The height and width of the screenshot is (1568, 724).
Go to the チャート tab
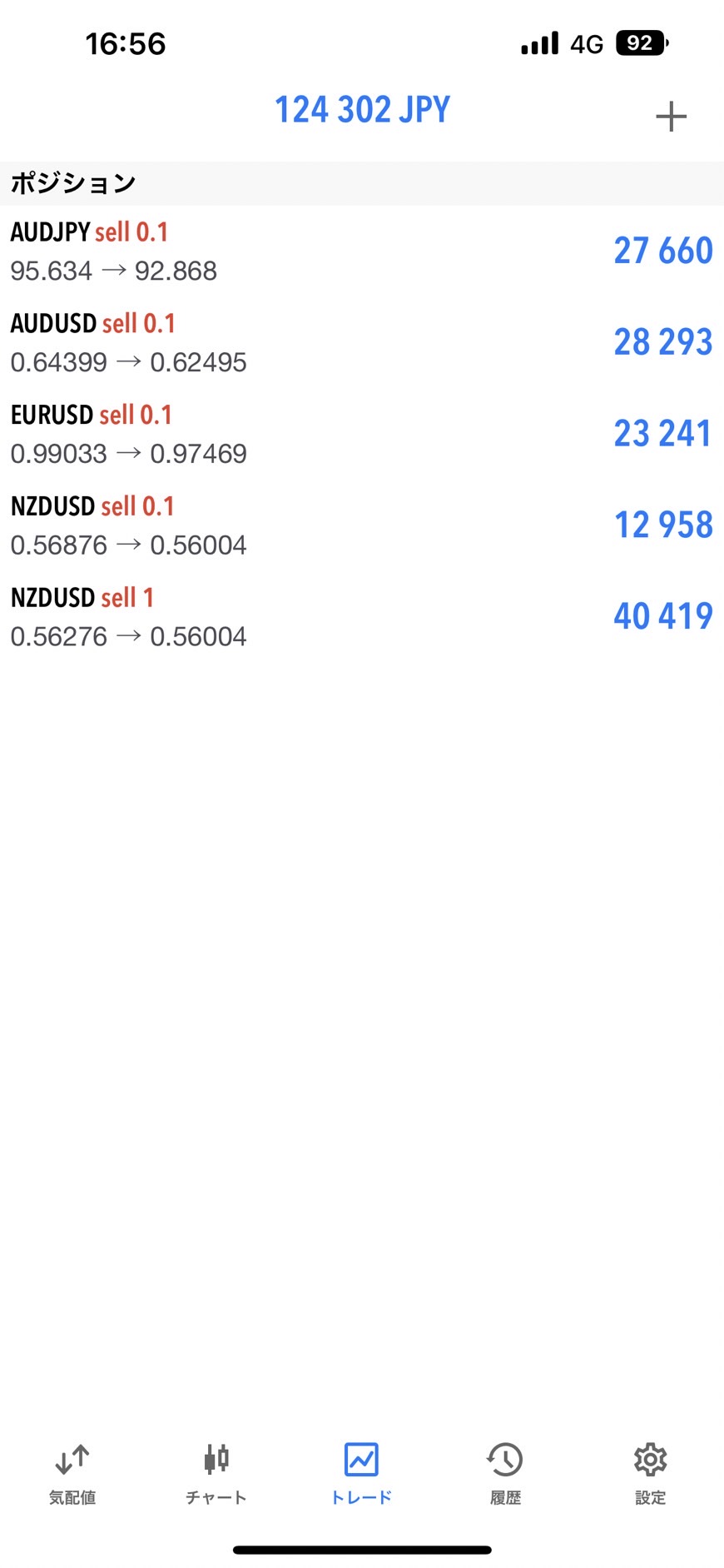tap(216, 1474)
